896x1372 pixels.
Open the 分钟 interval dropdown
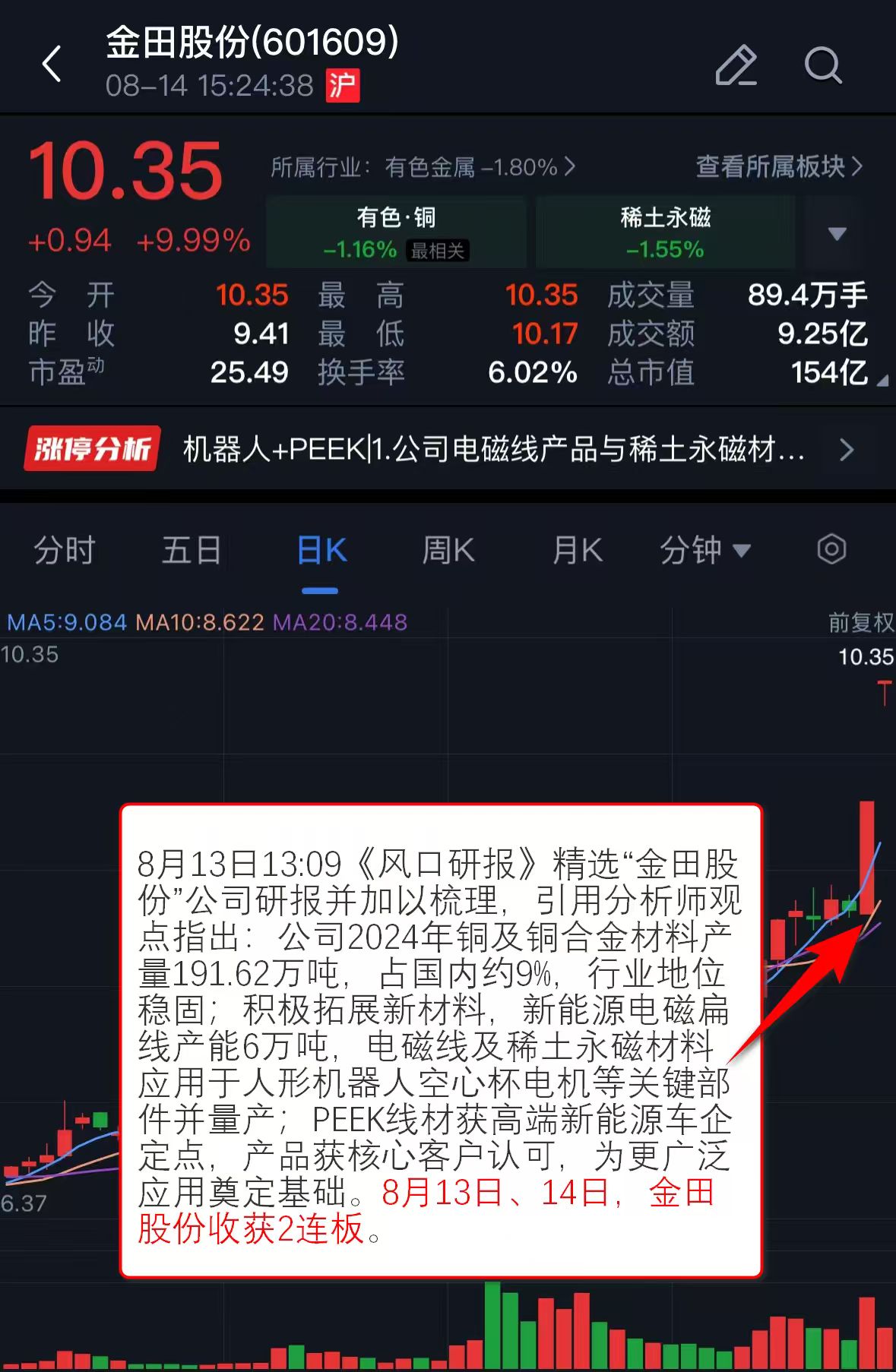point(704,550)
